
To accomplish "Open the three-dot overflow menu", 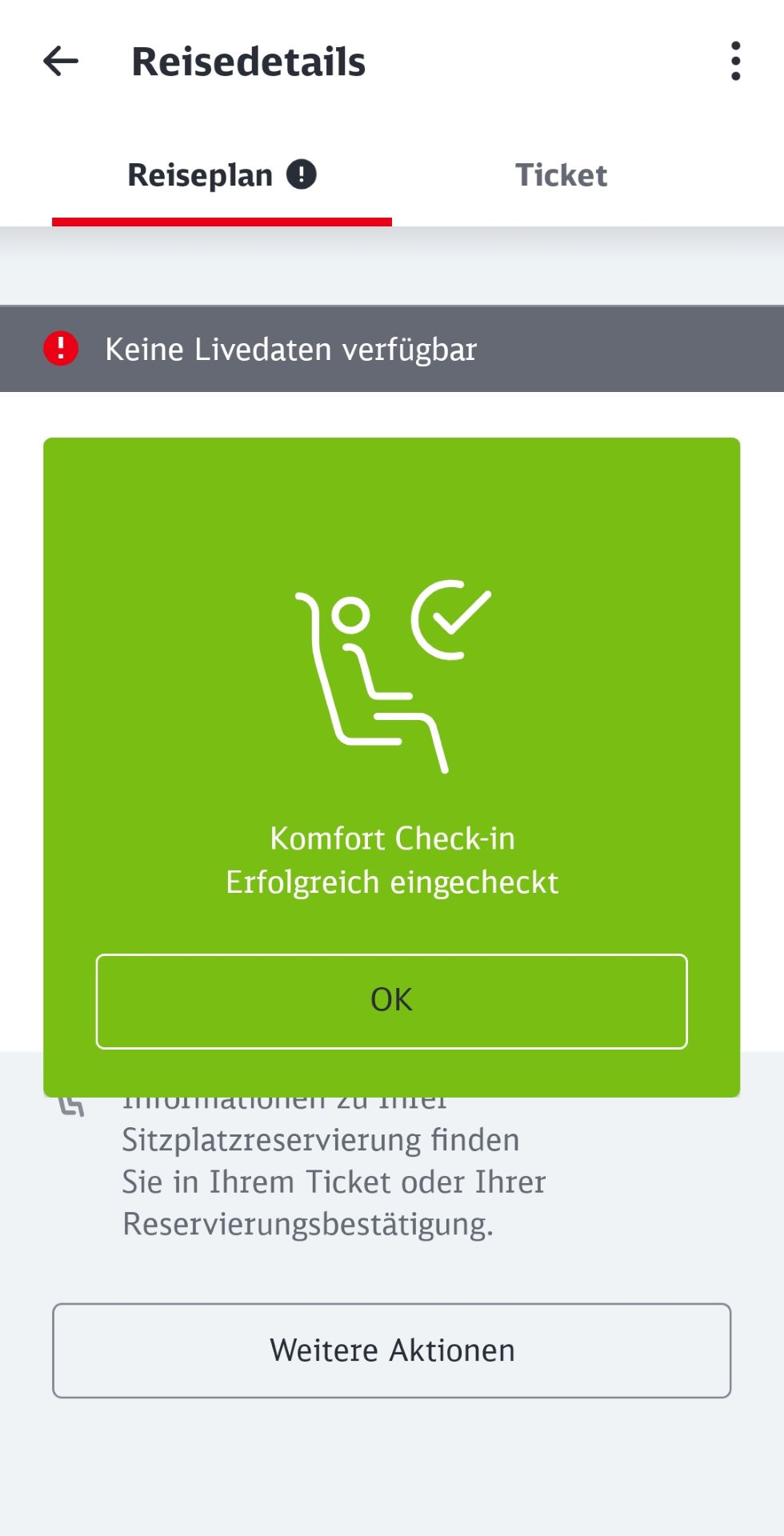I will tap(735, 62).
